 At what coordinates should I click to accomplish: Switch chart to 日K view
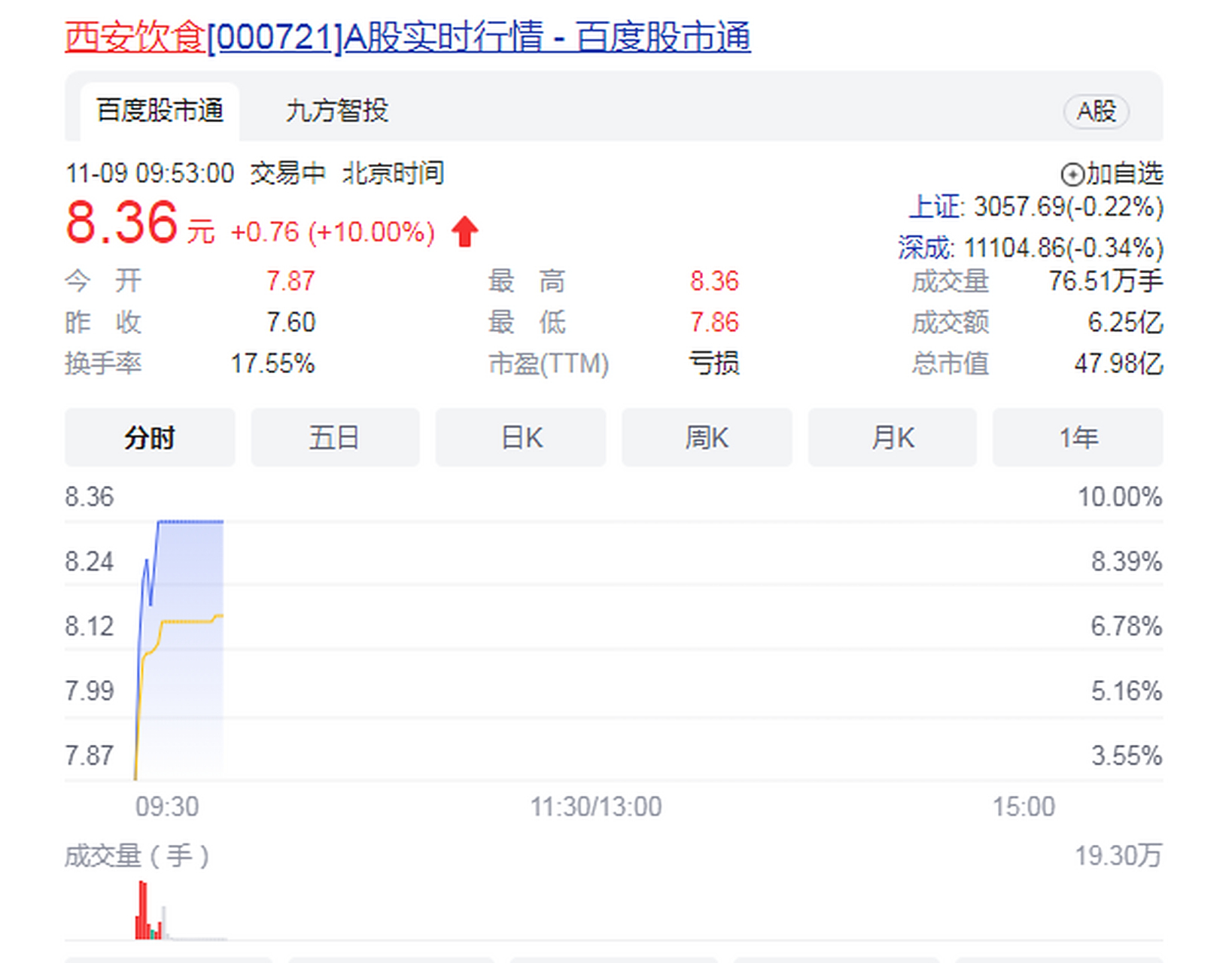521,437
